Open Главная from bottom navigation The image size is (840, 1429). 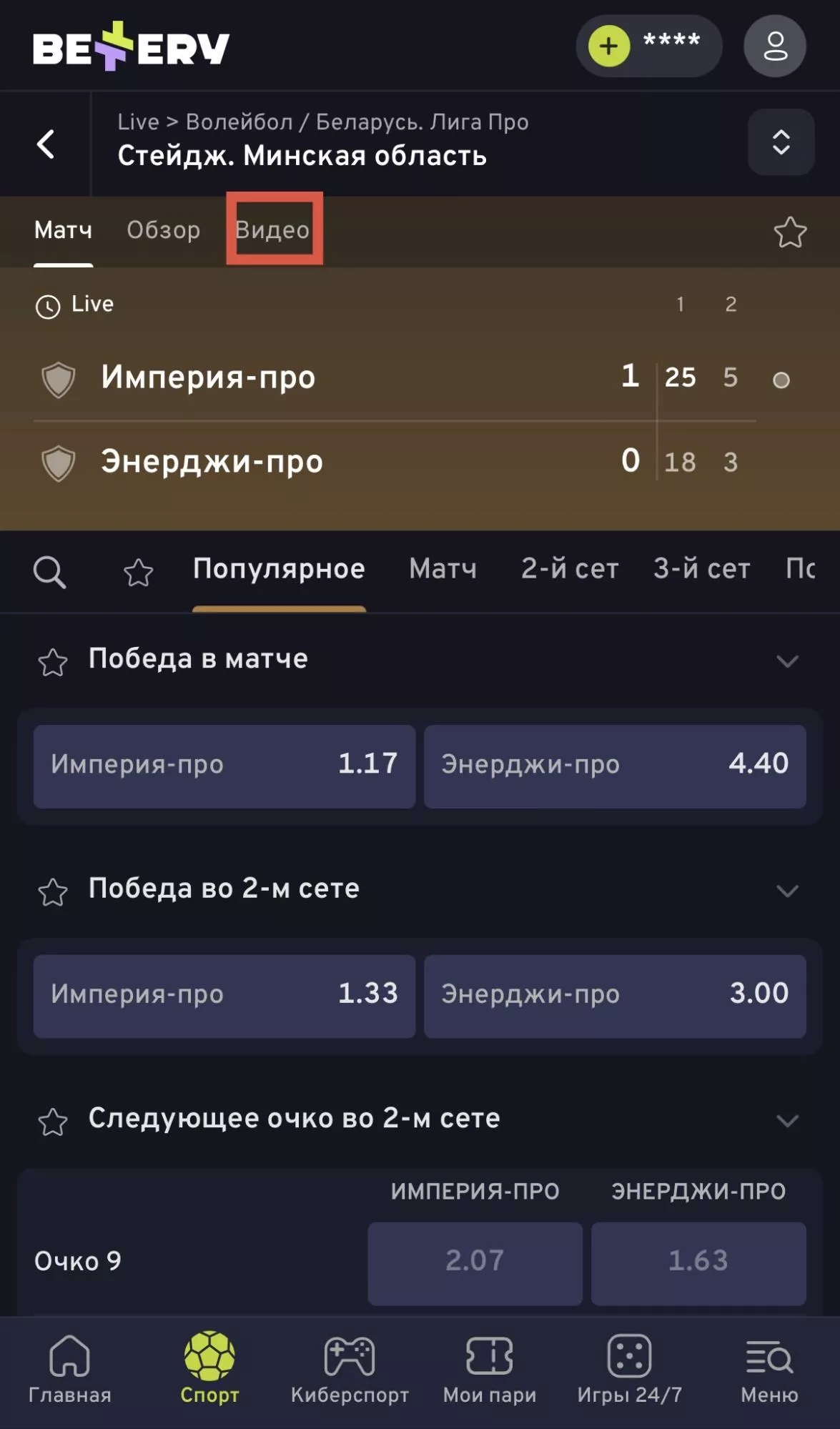tap(69, 1361)
